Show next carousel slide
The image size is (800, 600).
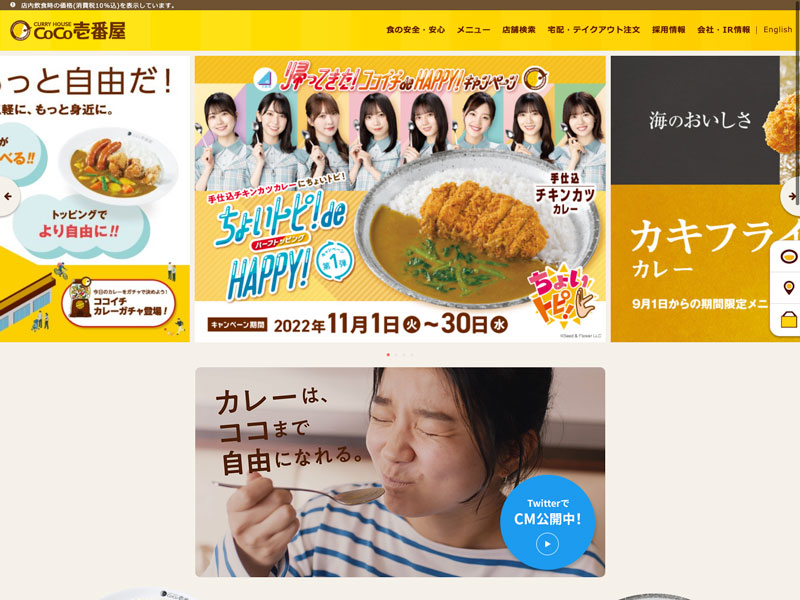791,196
